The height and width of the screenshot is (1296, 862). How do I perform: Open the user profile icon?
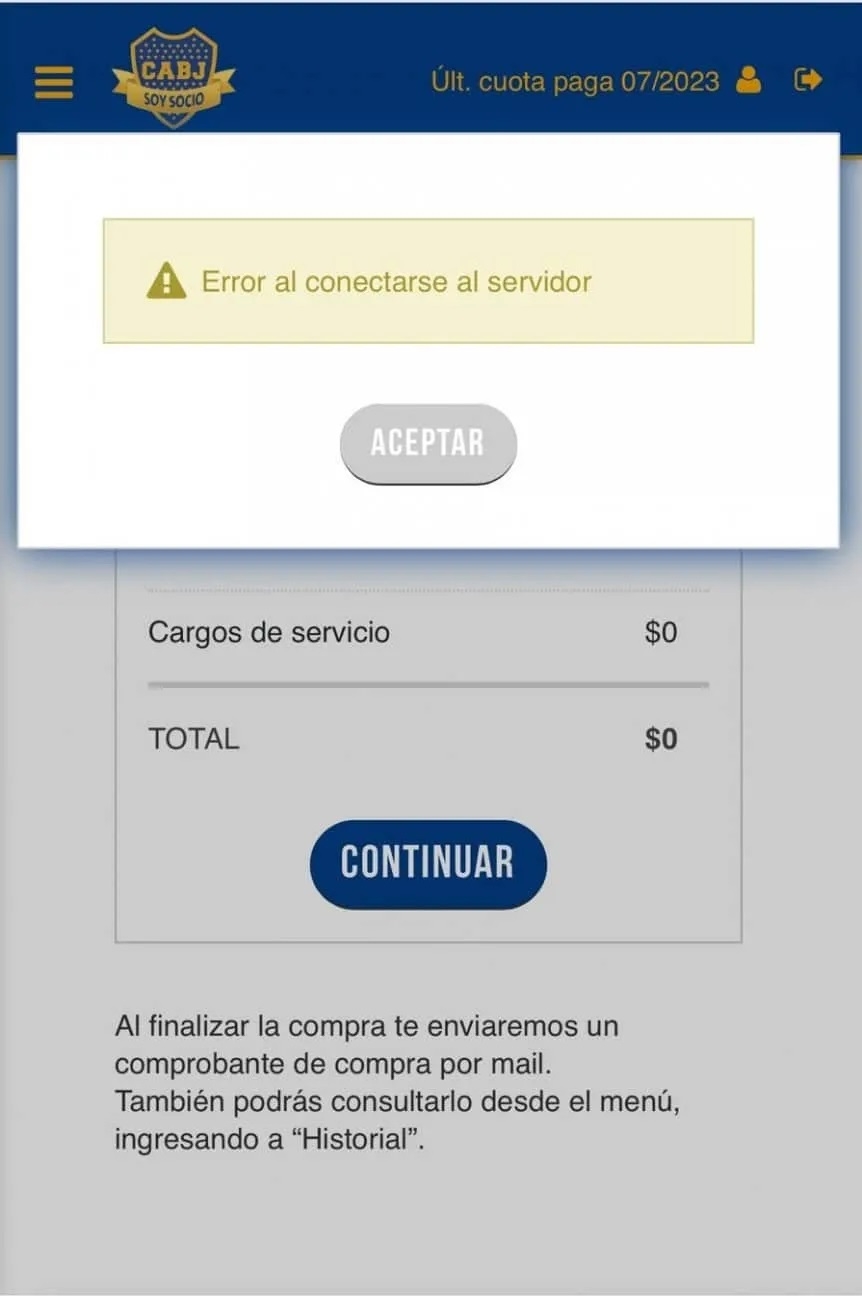point(748,80)
